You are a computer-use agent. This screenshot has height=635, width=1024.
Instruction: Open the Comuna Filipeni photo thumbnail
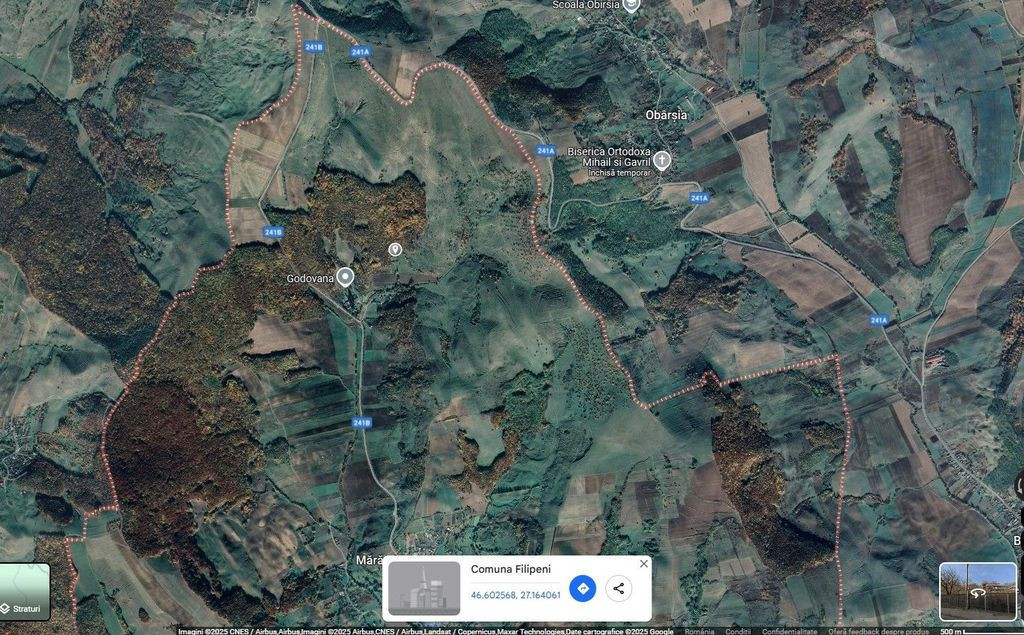pos(424,588)
